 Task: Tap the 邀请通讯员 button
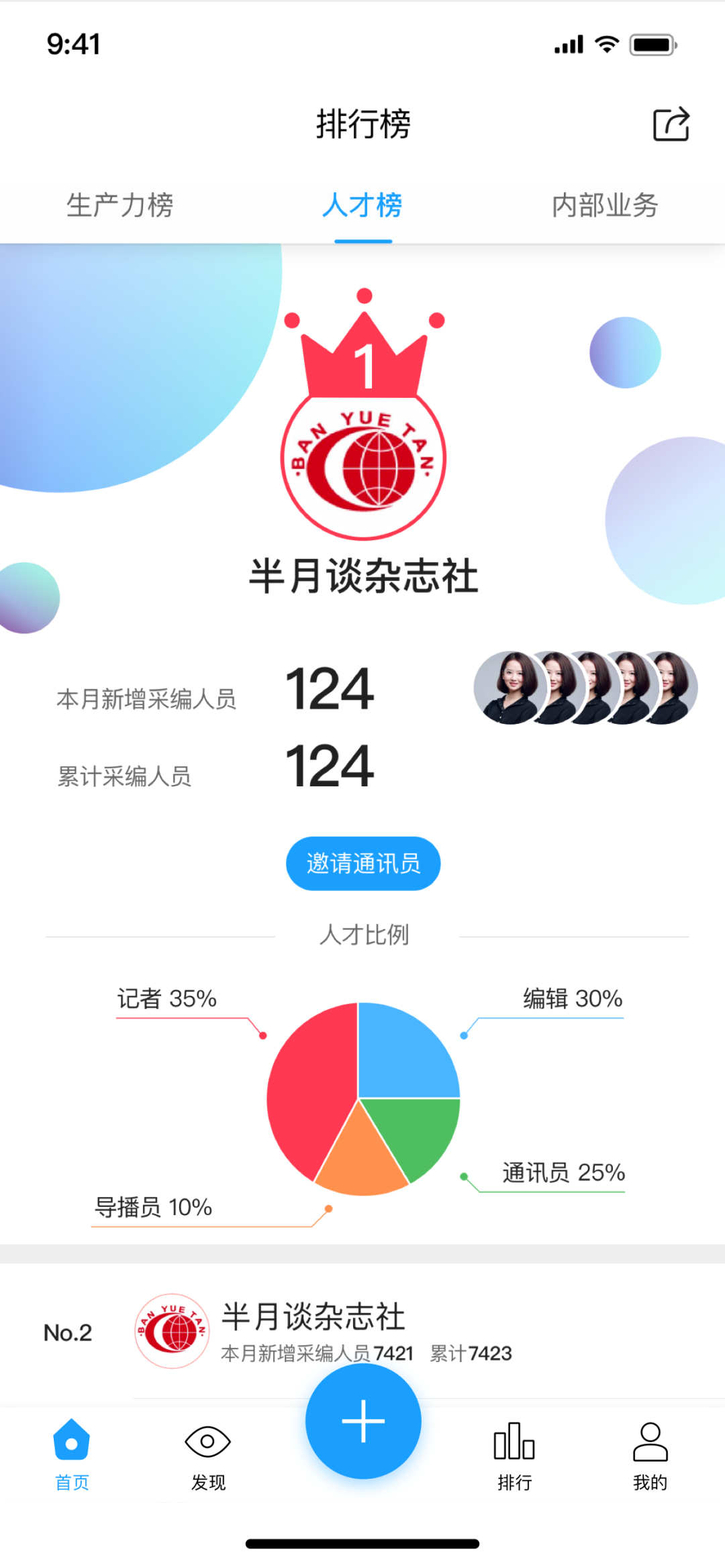coord(363,863)
